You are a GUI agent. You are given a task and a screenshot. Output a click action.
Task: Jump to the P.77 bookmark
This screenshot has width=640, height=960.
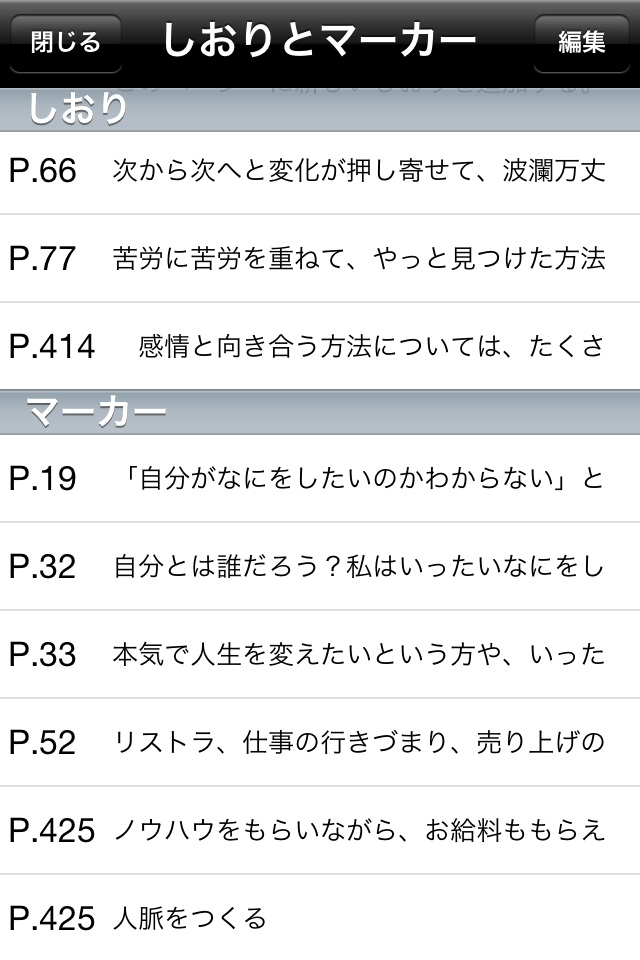click(x=320, y=259)
